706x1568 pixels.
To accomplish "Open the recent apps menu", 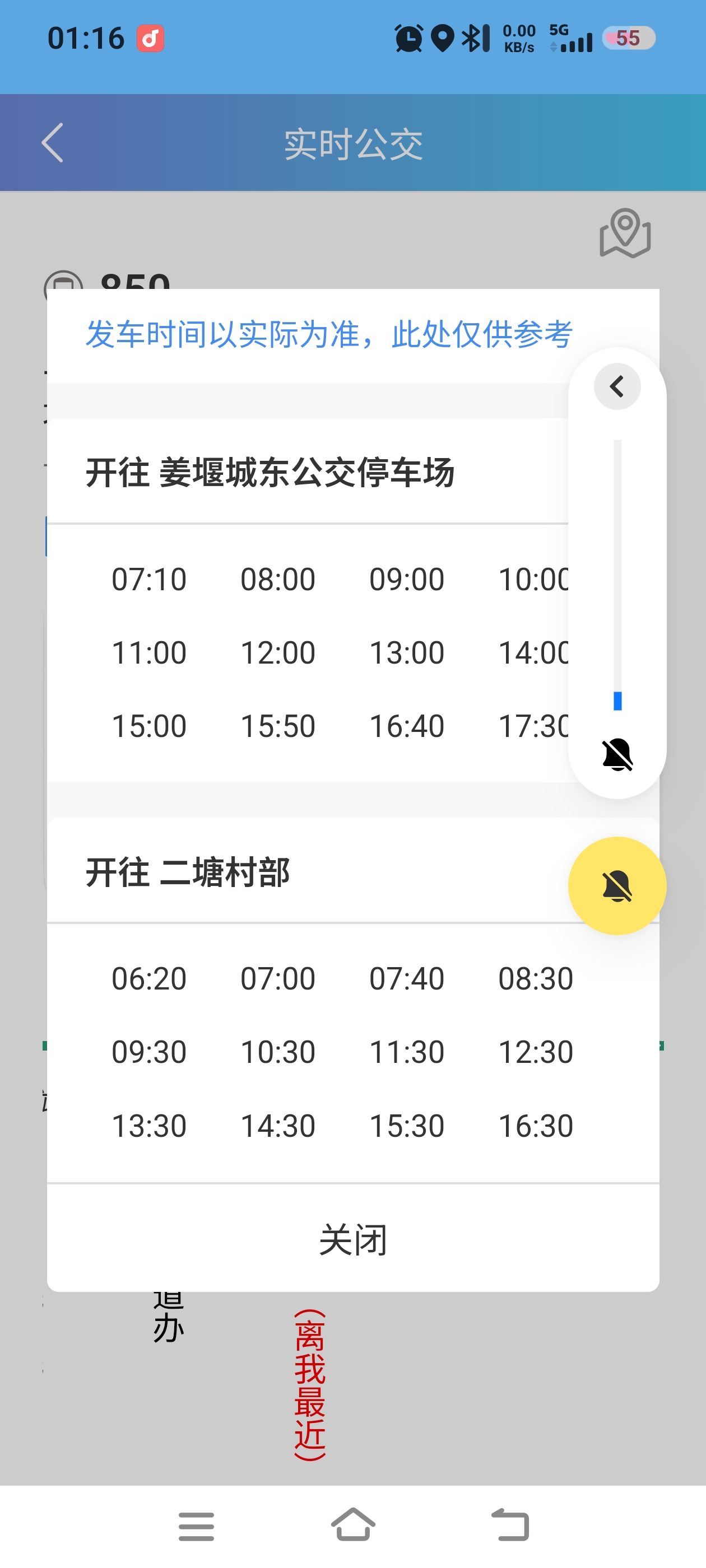I will pos(196,1526).
